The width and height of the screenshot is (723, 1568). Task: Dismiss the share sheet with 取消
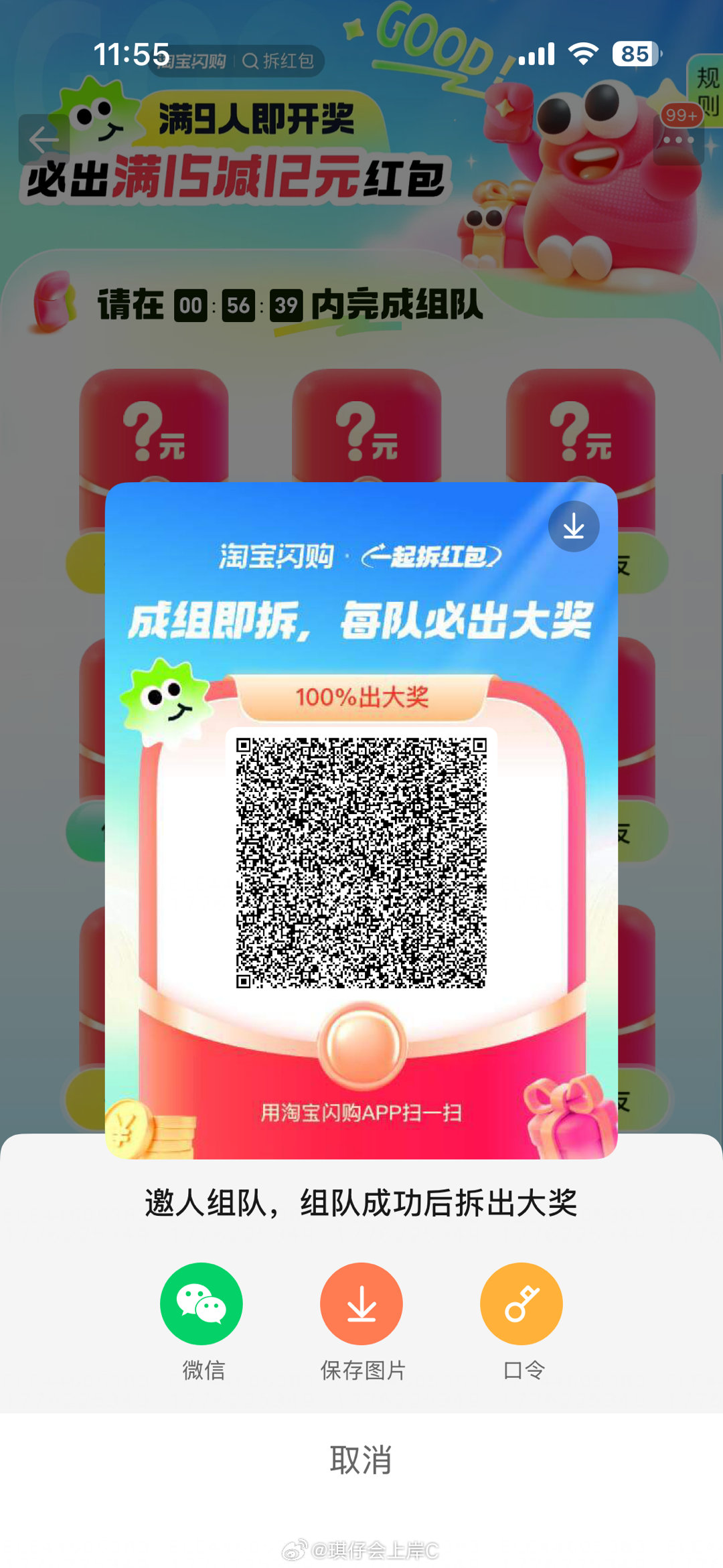[361, 1460]
